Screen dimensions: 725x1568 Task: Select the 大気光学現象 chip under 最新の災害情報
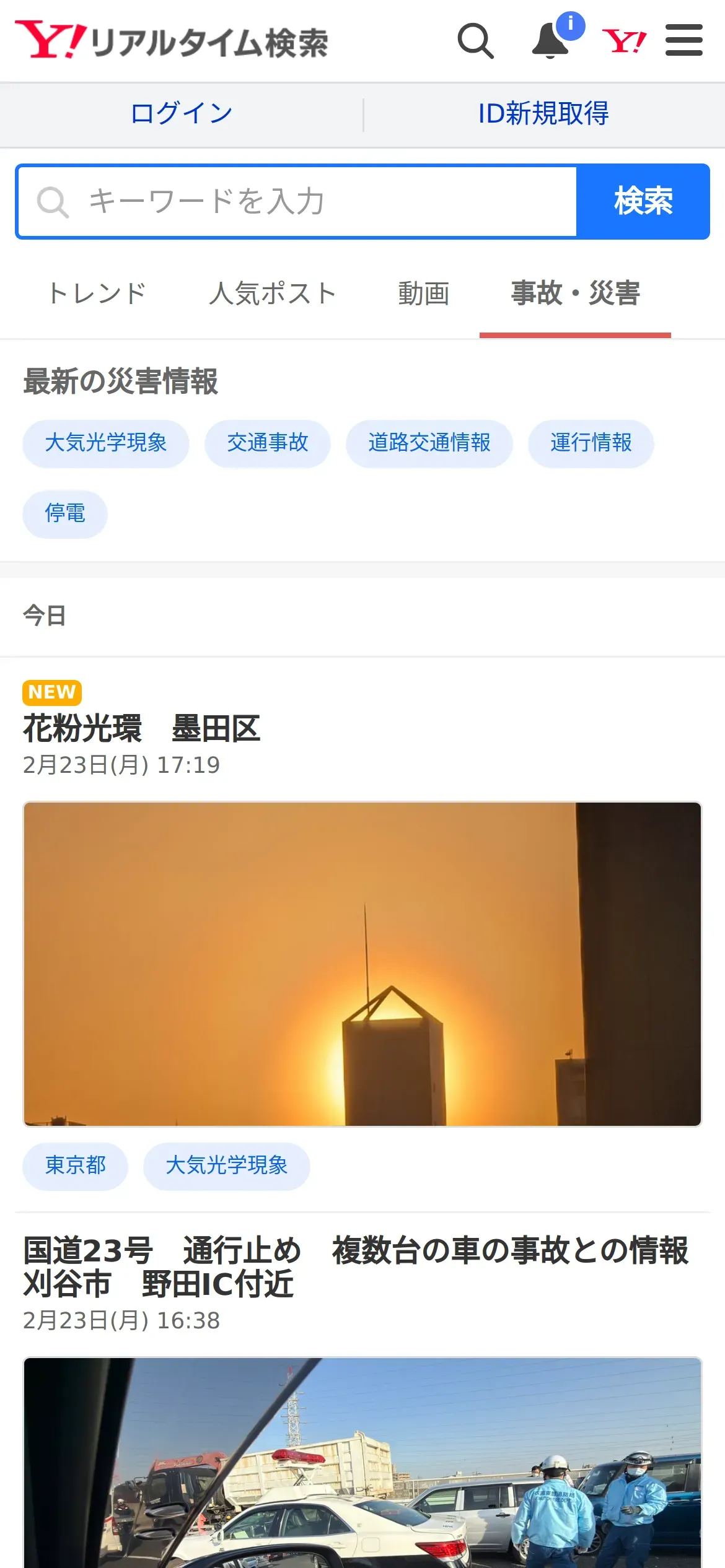(106, 443)
